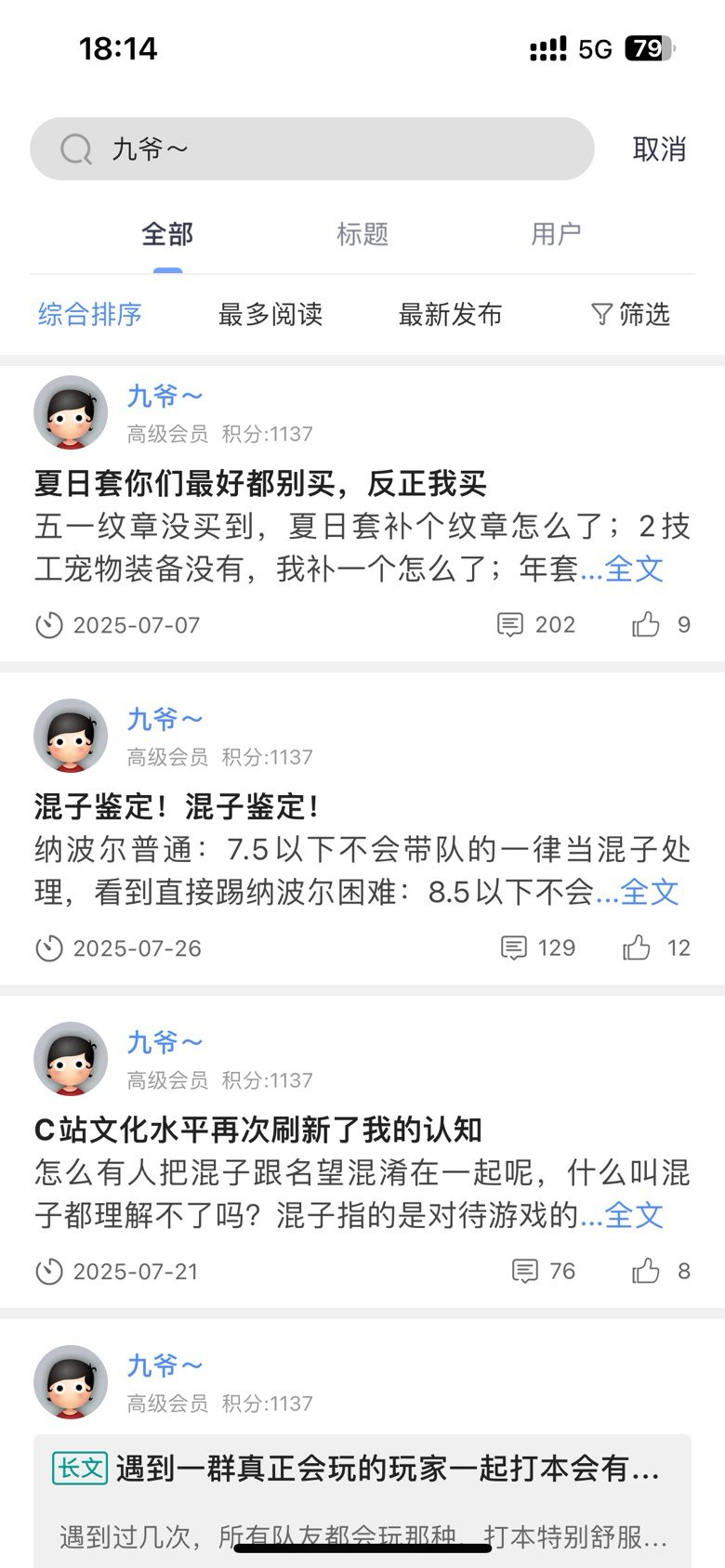Expand 全文 on the 混子鉴定 post
The width and height of the screenshot is (725, 1568).
(x=649, y=892)
